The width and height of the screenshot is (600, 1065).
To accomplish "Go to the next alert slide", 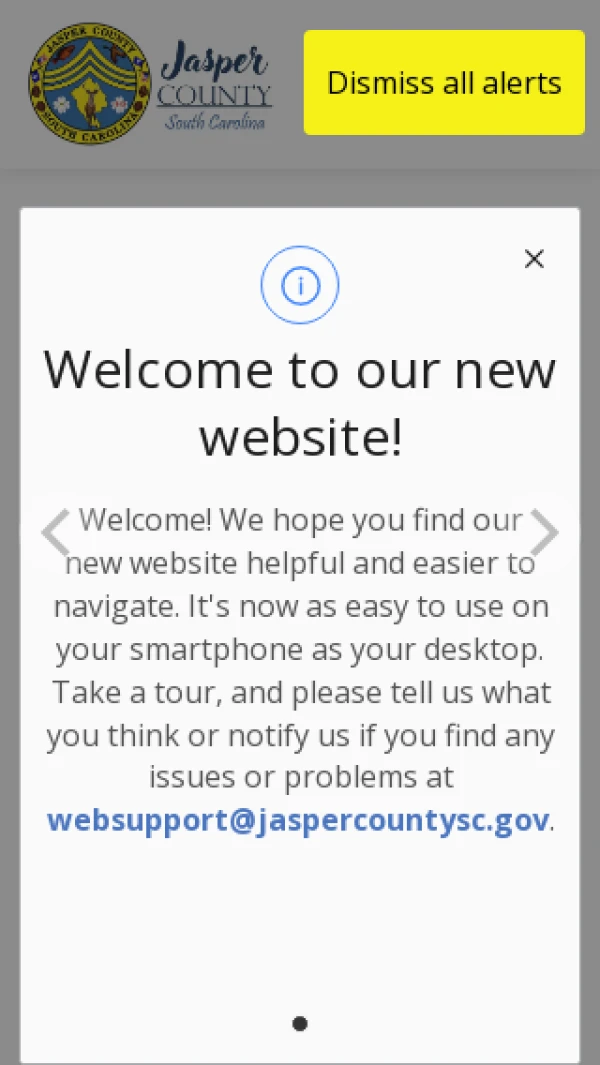I will click(x=544, y=532).
